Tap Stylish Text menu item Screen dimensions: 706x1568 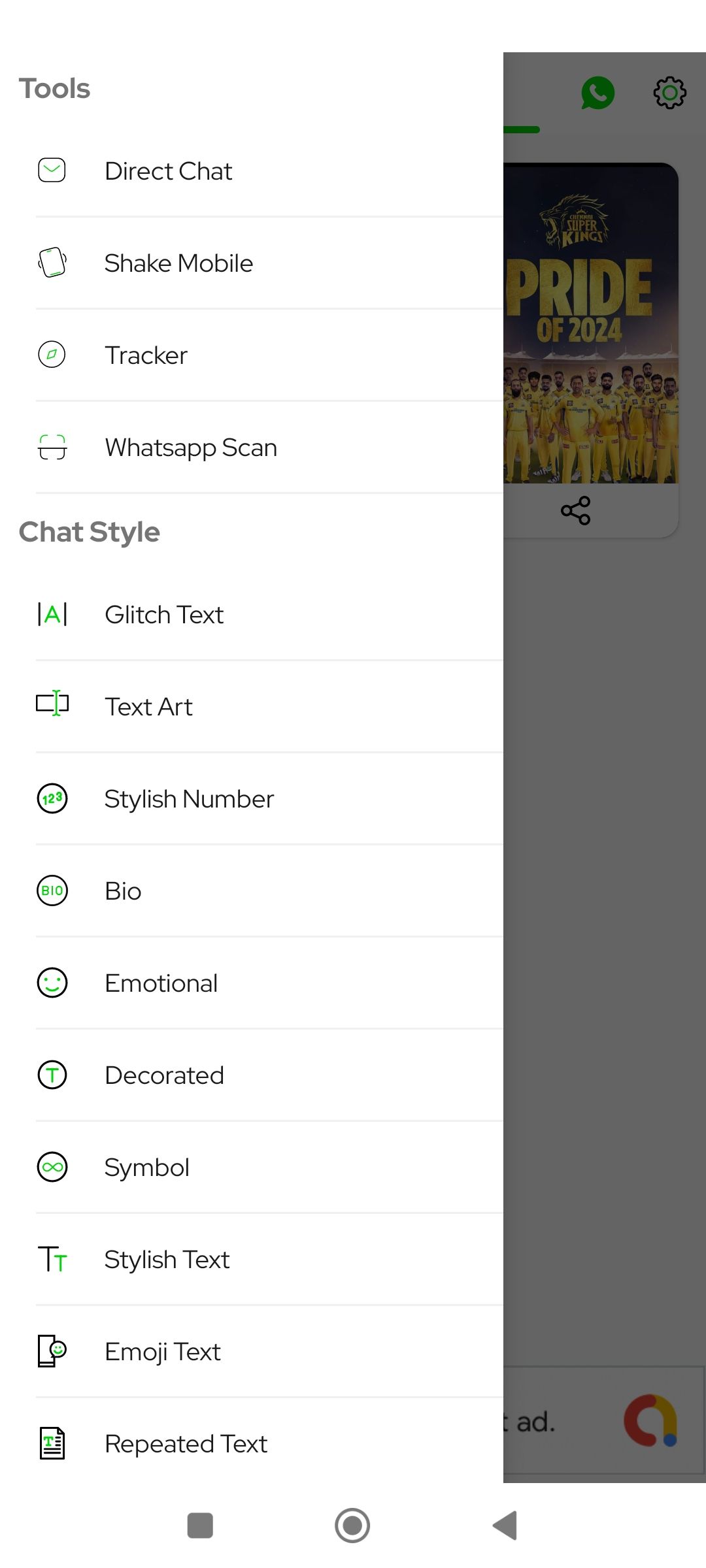pos(167,1260)
